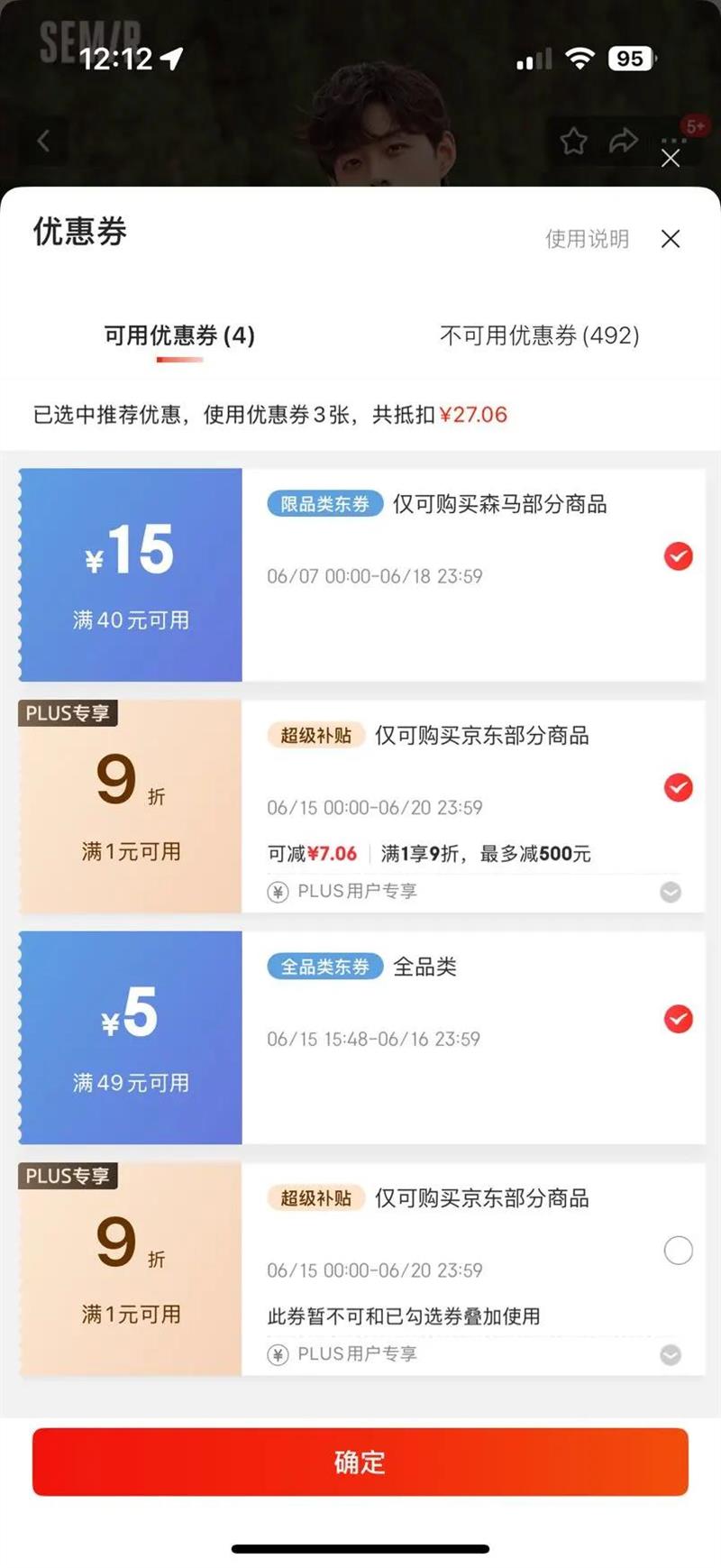This screenshot has height=1568, width=721.
Task: Confirm coupon selection with 确定
Action: point(360,1462)
